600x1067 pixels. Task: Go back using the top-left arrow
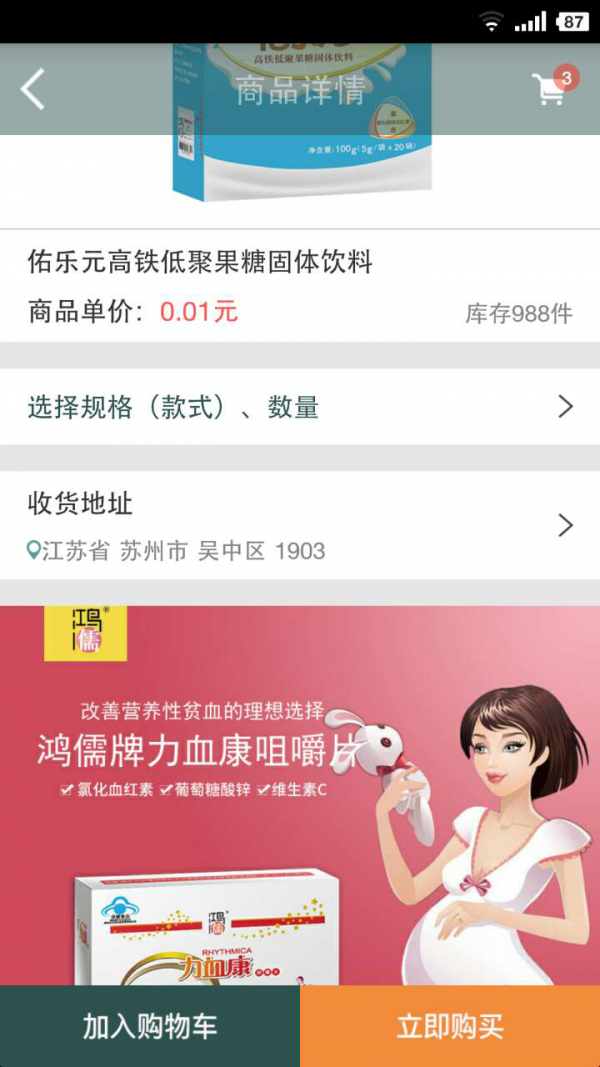tap(33, 90)
